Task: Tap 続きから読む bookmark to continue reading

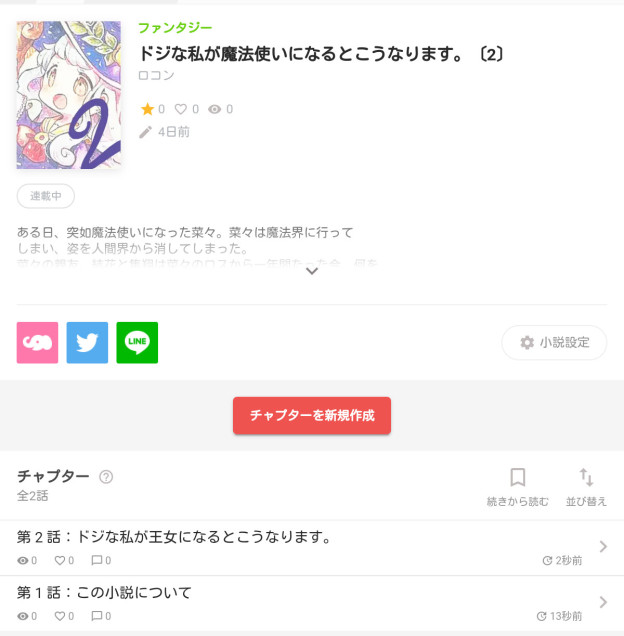Action: (517, 487)
